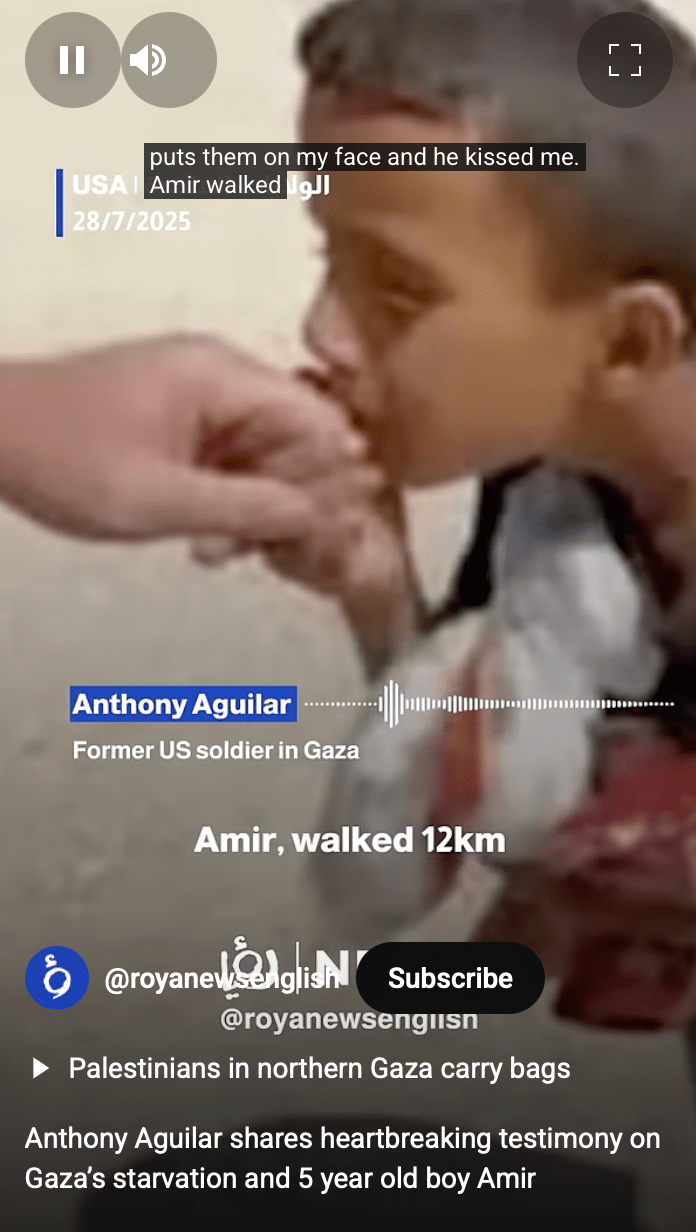Viewport: 696px width, 1232px height.
Task: Open the @royanewsenglish channel name
Action: (x=220, y=979)
